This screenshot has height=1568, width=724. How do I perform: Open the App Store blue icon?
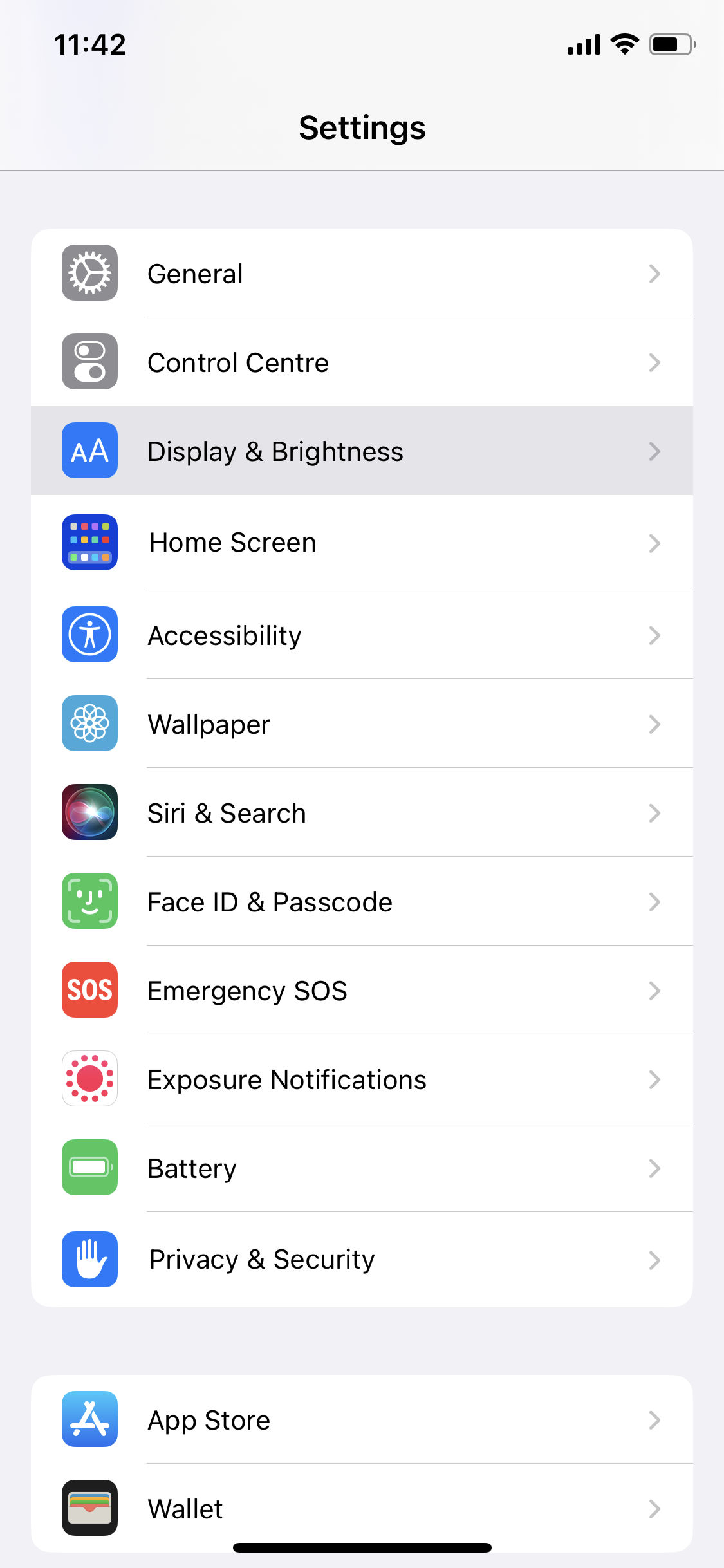[x=89, y=1420]
